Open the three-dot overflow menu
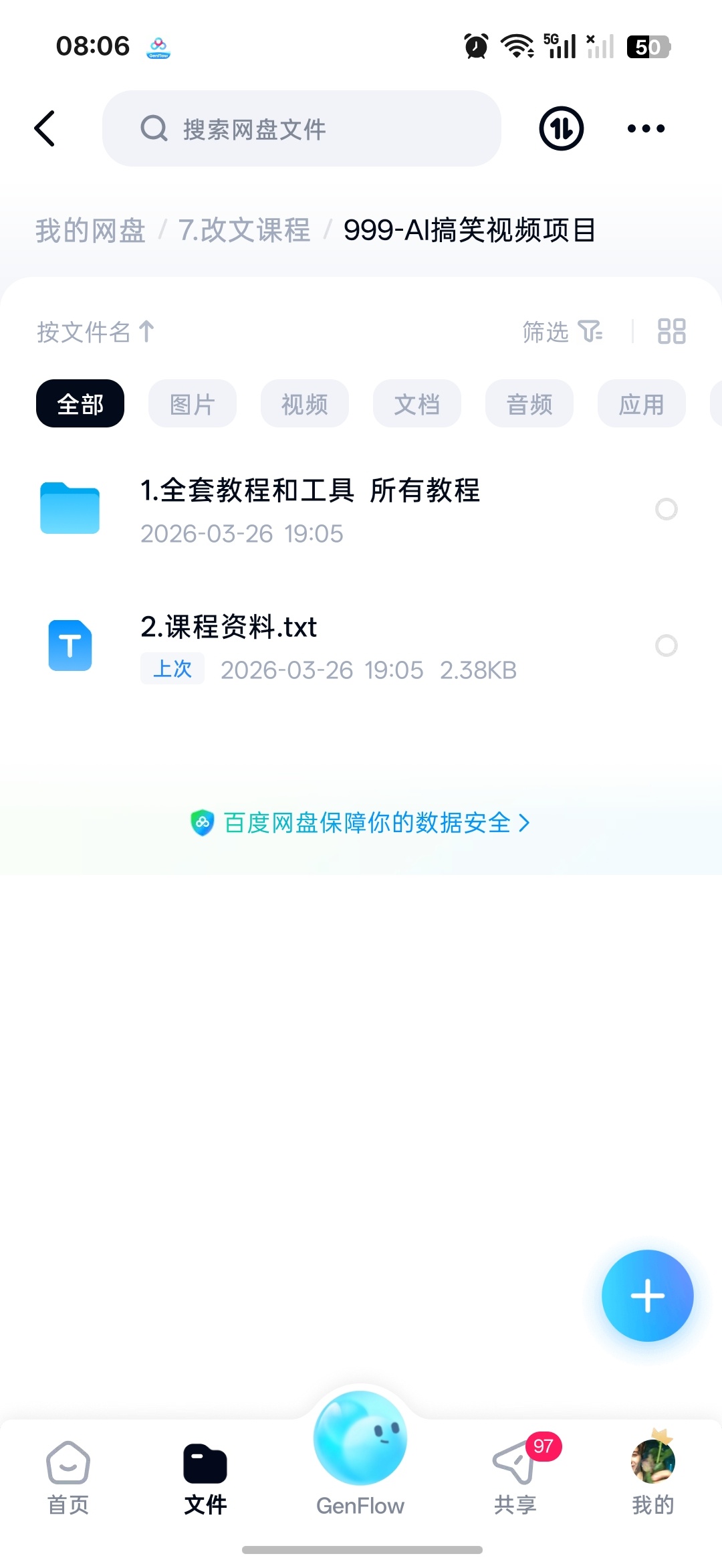The image size is (722, 1568). pos(646,128)
